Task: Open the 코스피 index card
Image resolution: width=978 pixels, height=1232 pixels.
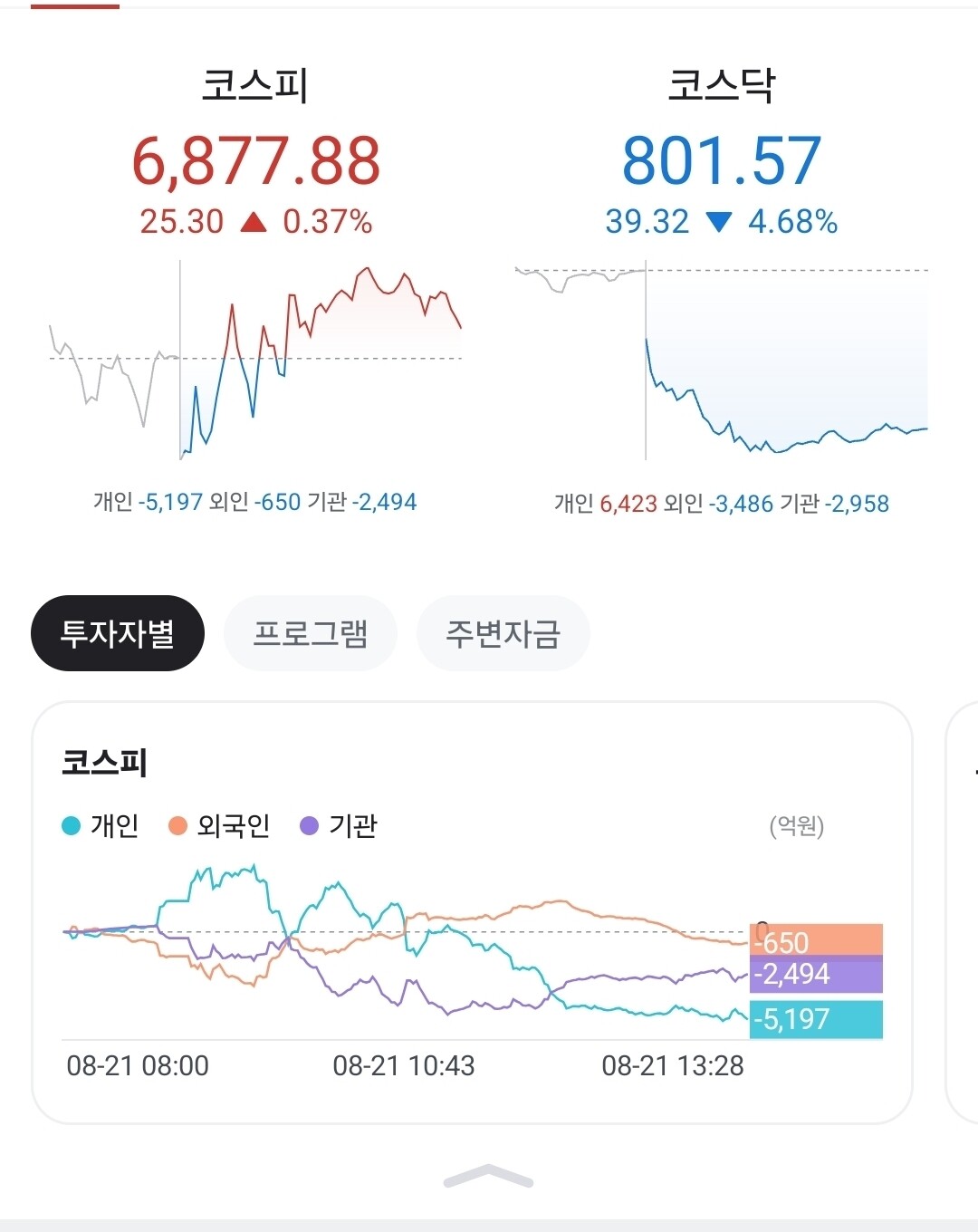Action: point(255,290)
